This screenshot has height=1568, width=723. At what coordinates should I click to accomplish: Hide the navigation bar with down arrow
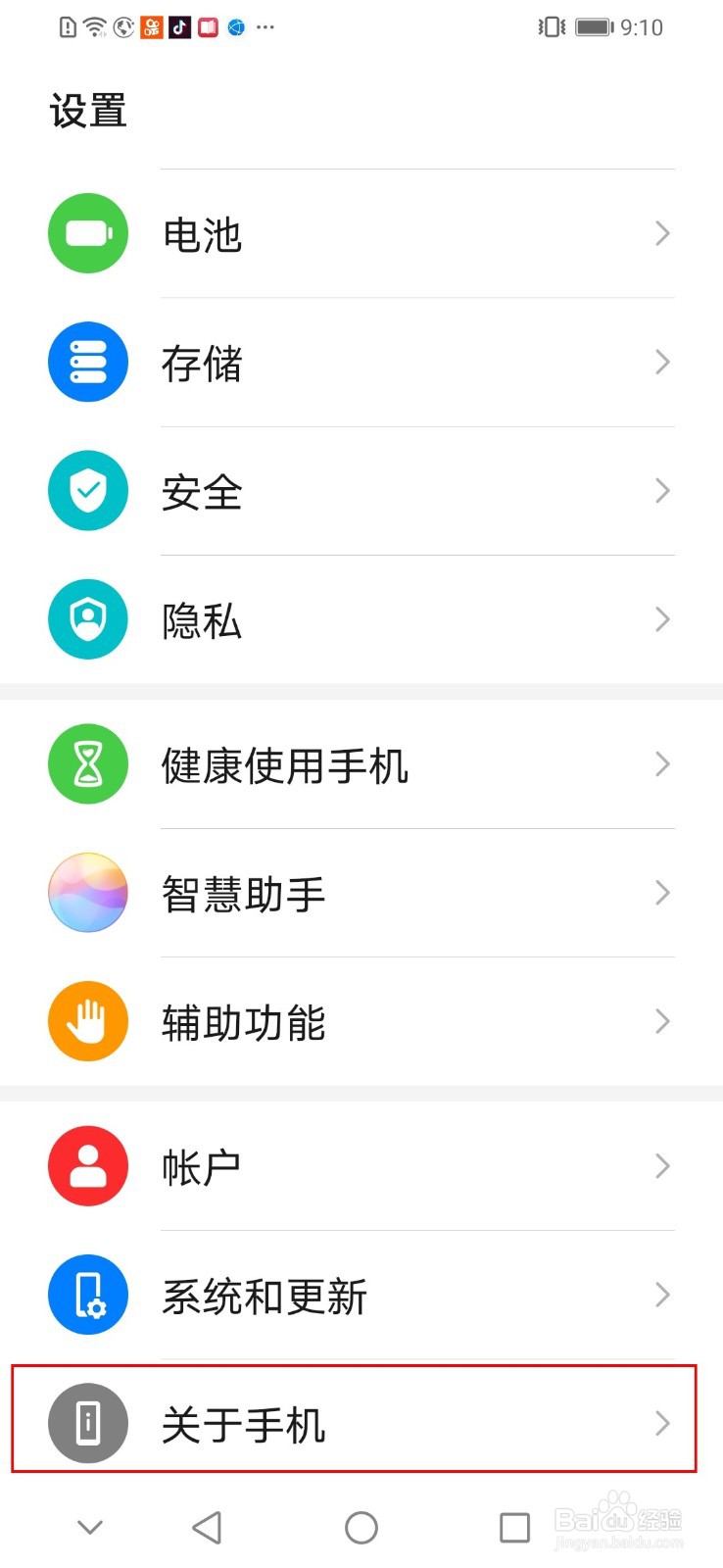pyautogui.click(x=90, y=1527)
